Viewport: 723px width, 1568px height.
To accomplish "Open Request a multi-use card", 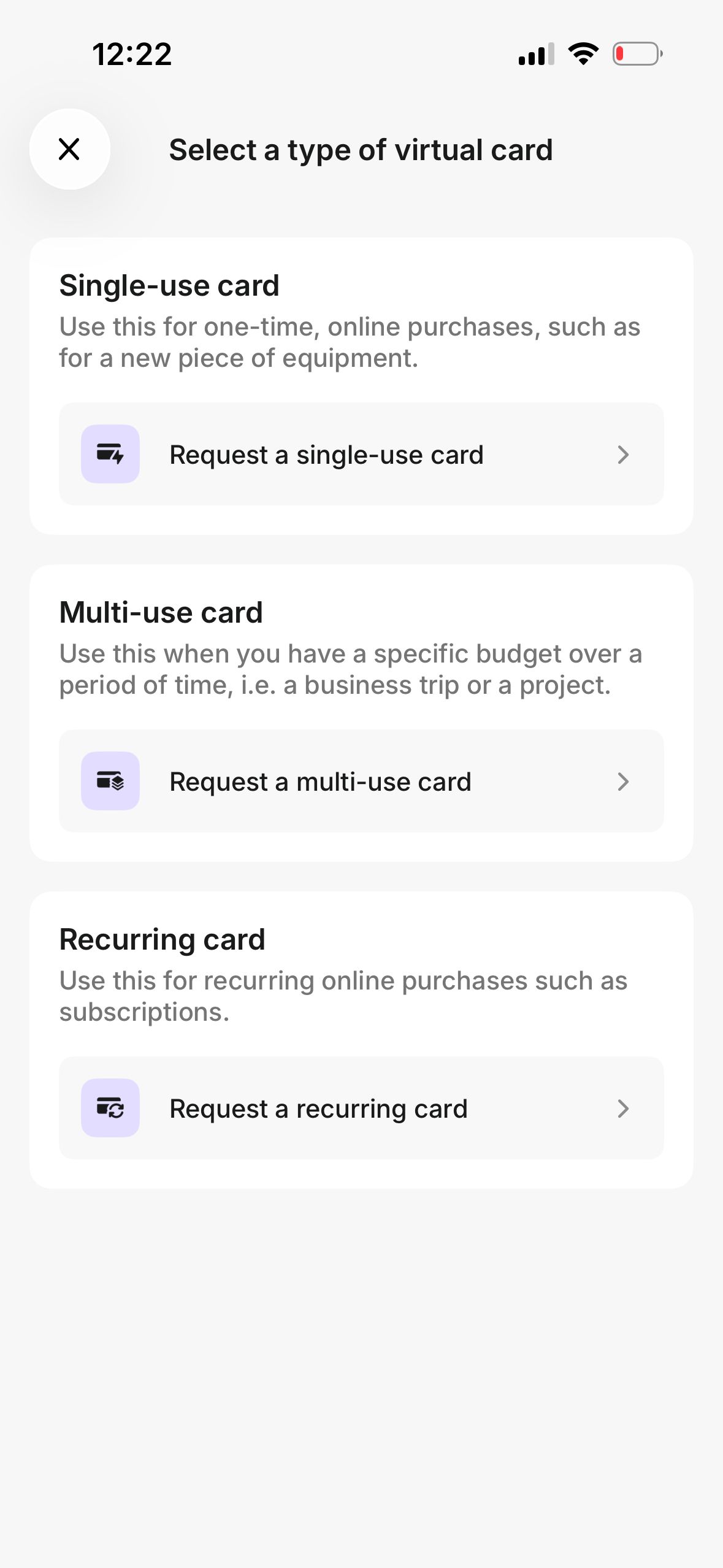I will (x=361, y=781).
